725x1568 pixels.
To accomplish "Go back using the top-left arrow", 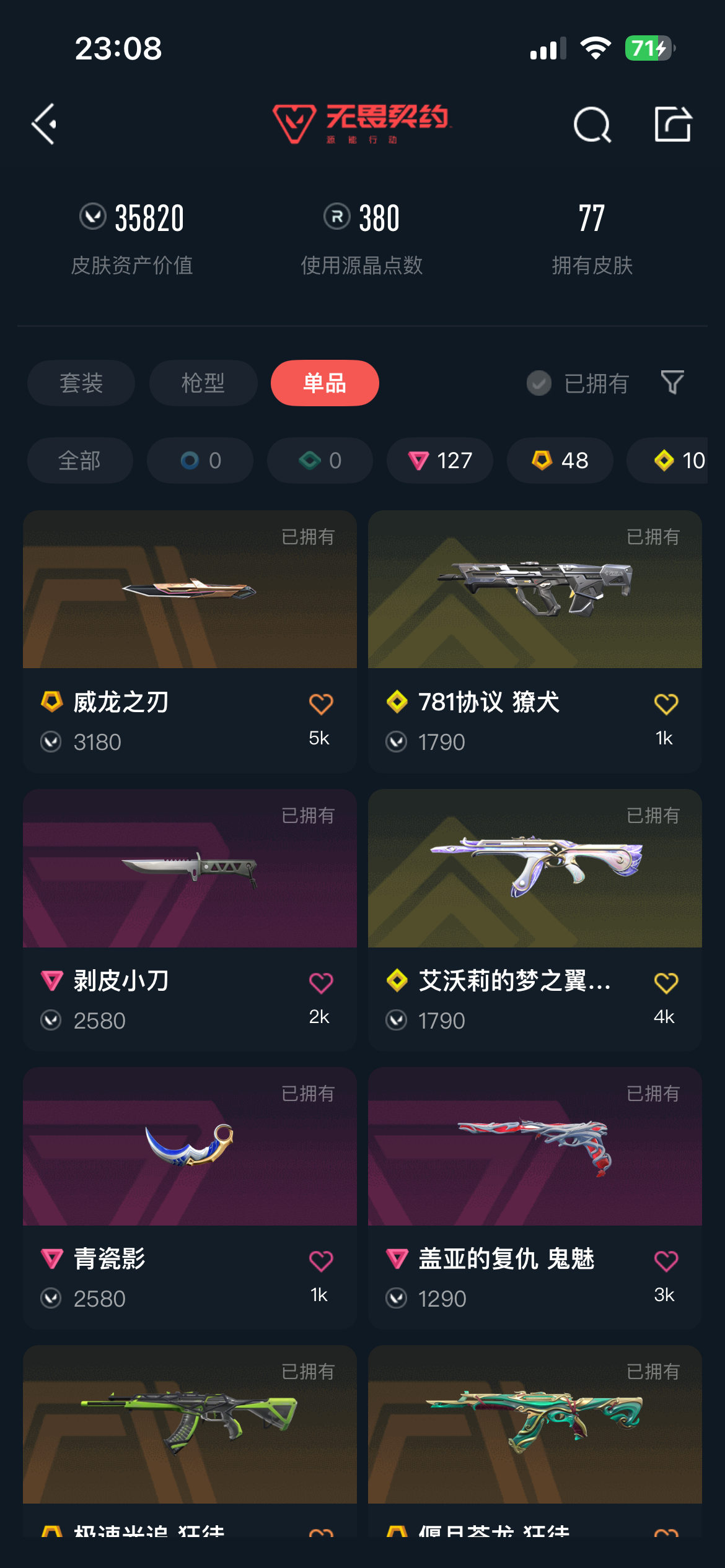I will click(45, 124).
